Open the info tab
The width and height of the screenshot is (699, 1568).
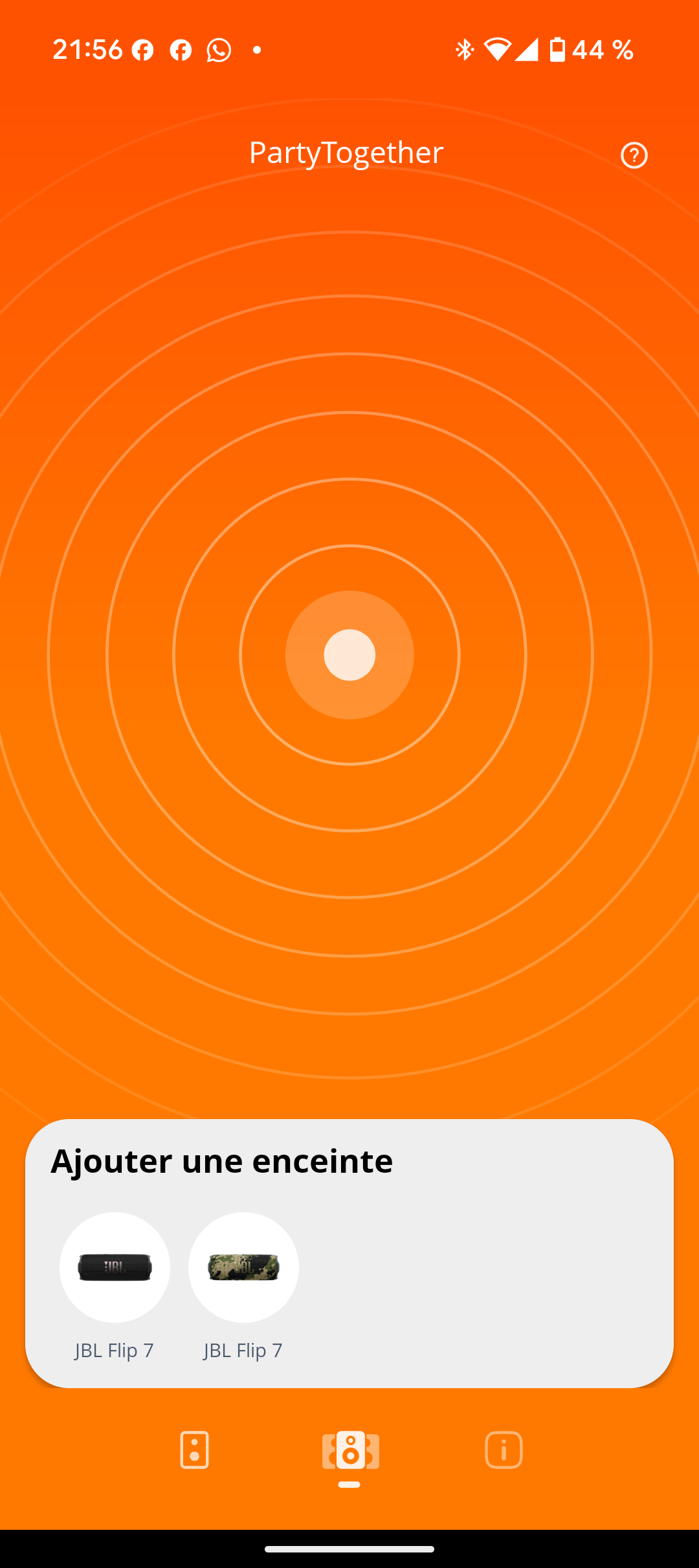click(504, 1450)
